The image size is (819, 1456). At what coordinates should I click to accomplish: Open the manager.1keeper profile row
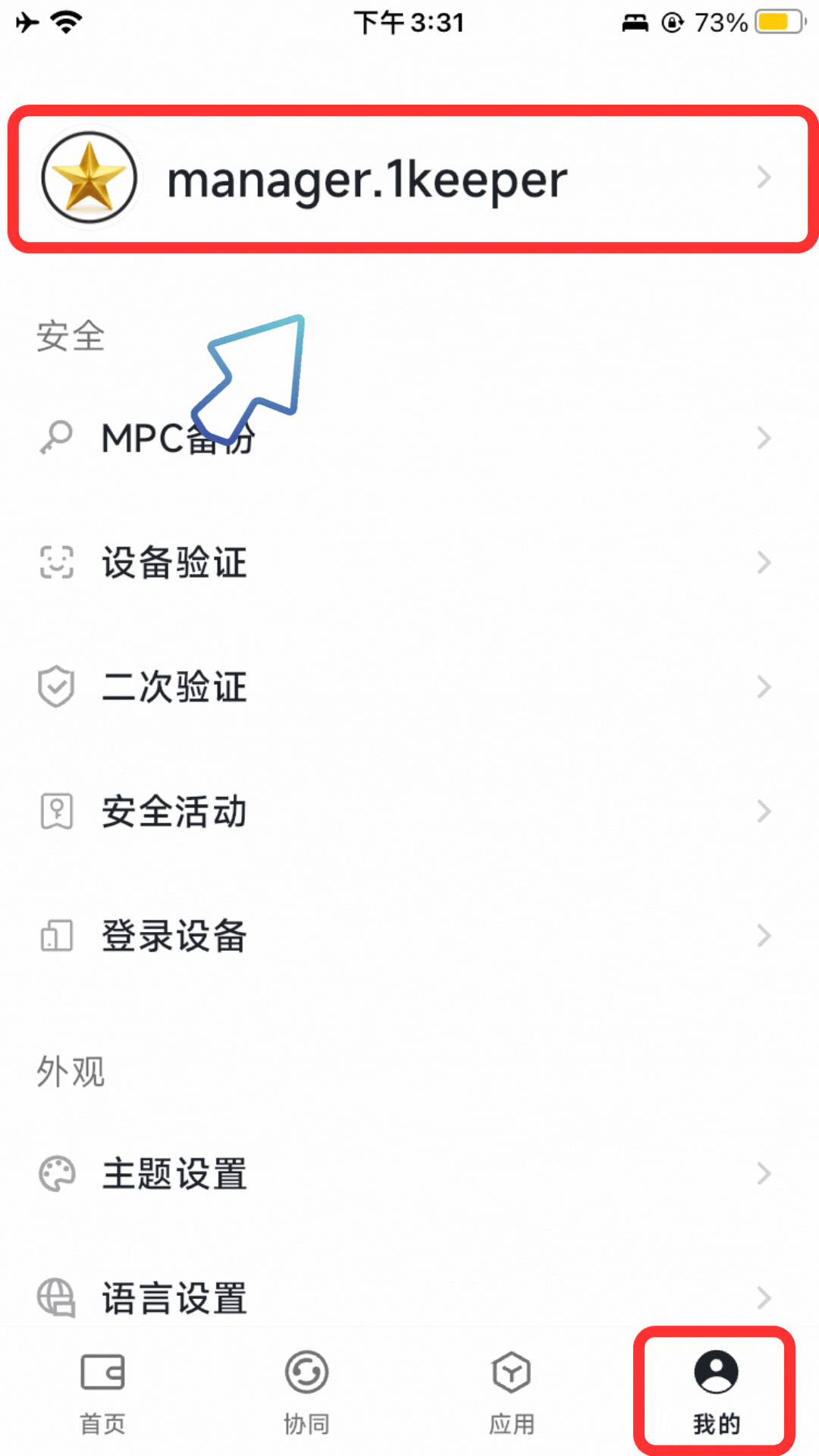pyautogui.click(x=409, y=179)
